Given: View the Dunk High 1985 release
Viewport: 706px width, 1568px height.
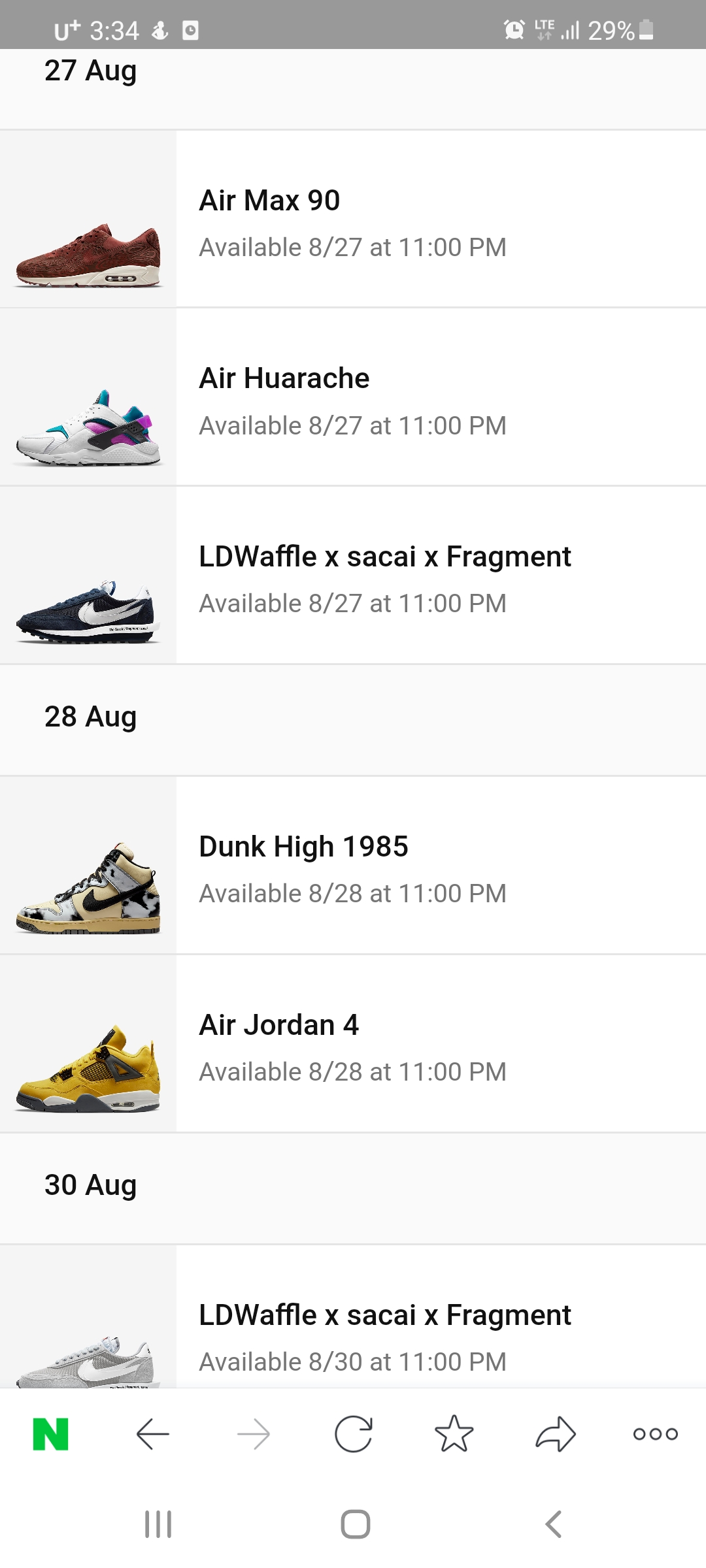Looking at the screenshot, I should [x=353, y=866].
